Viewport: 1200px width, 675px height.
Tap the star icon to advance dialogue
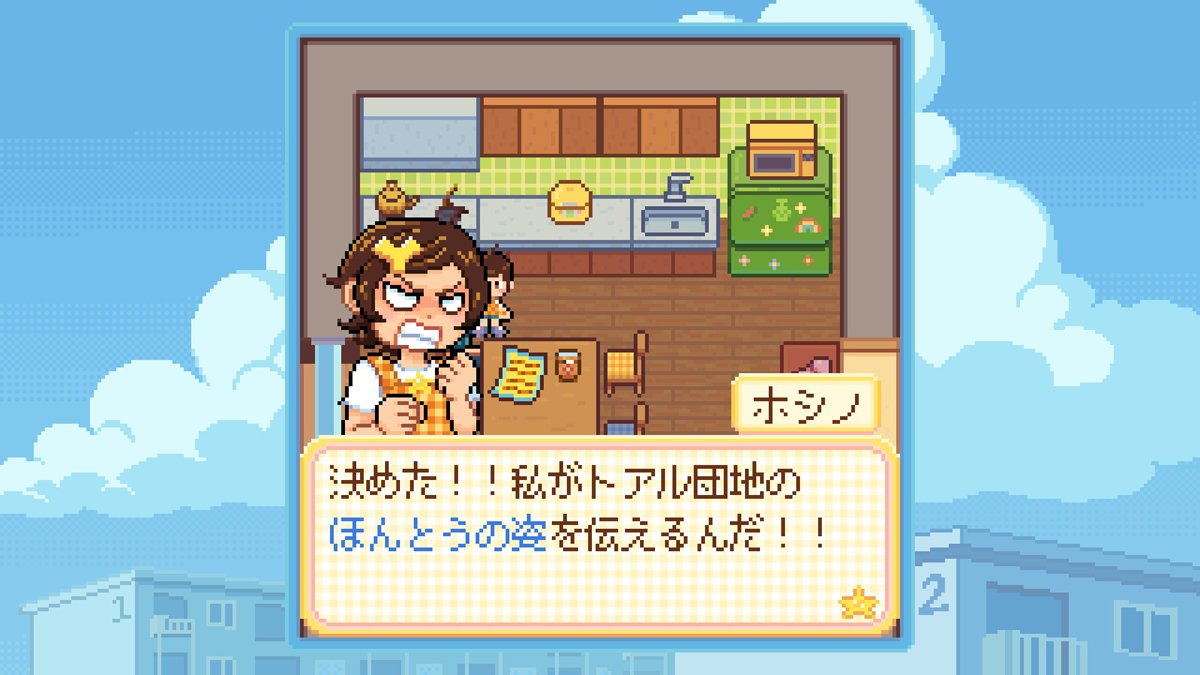857,603
